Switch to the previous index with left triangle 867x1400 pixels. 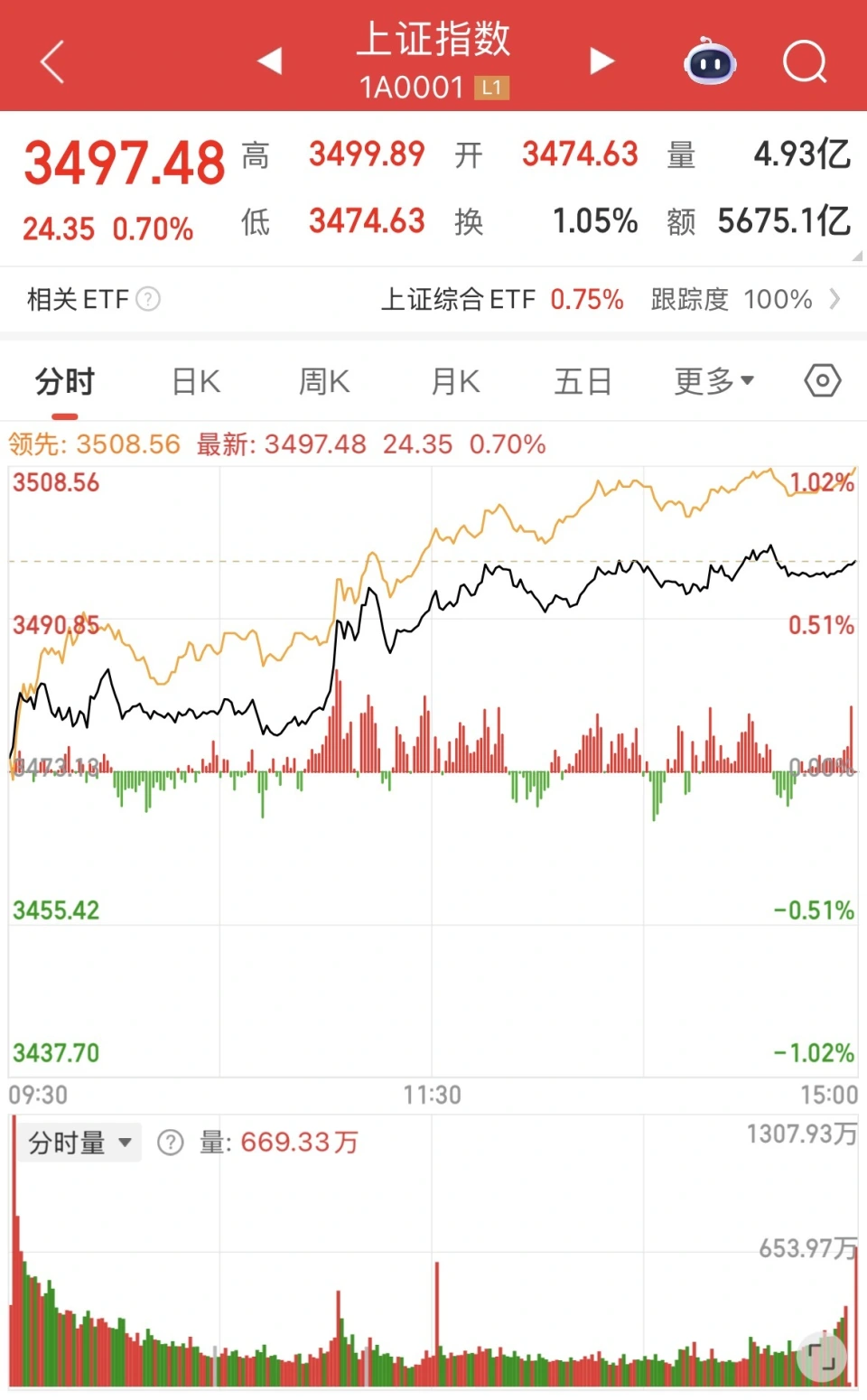(x=270, y=61)
